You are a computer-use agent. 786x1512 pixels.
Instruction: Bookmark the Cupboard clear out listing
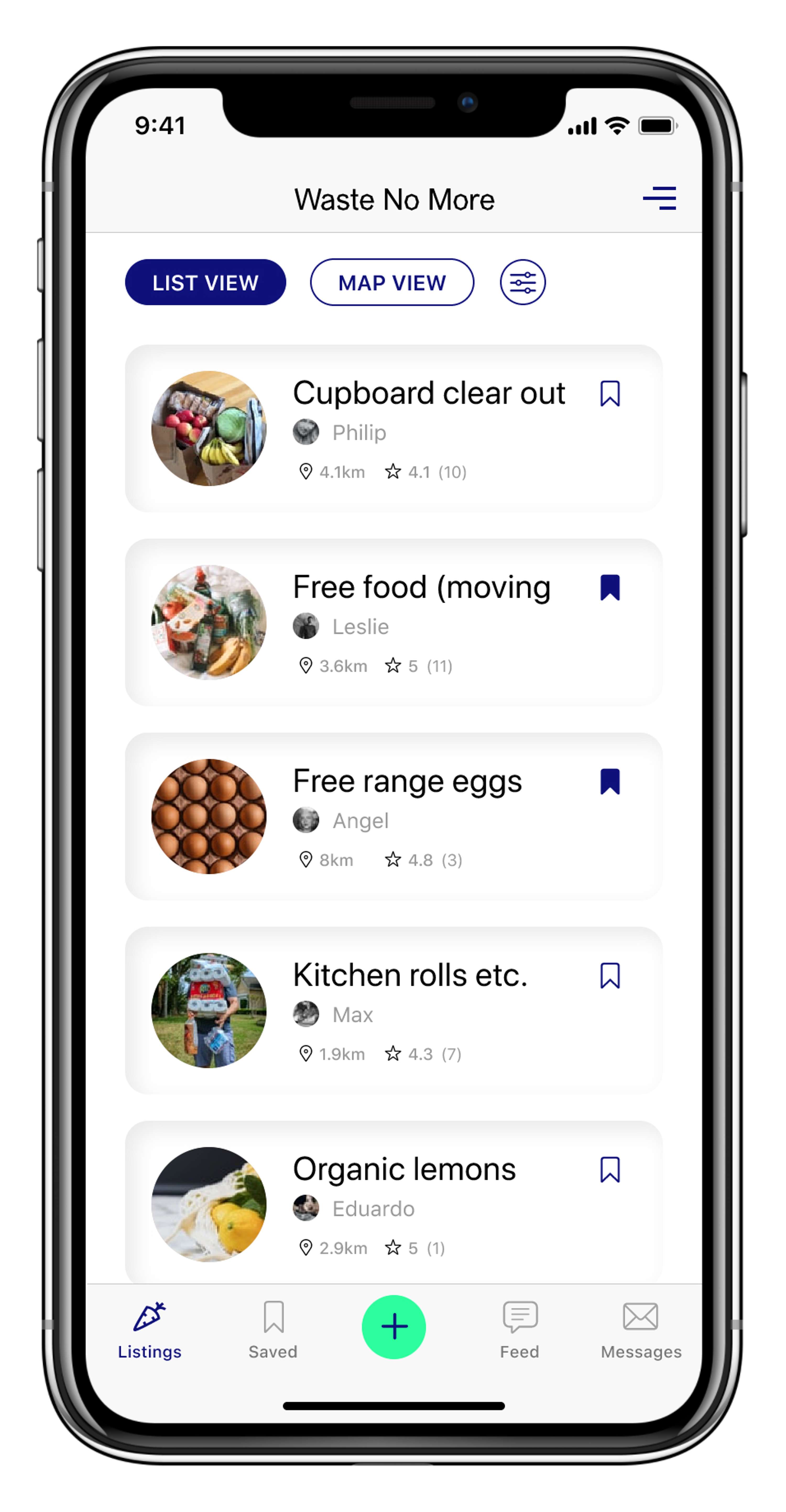coord(609,394)
